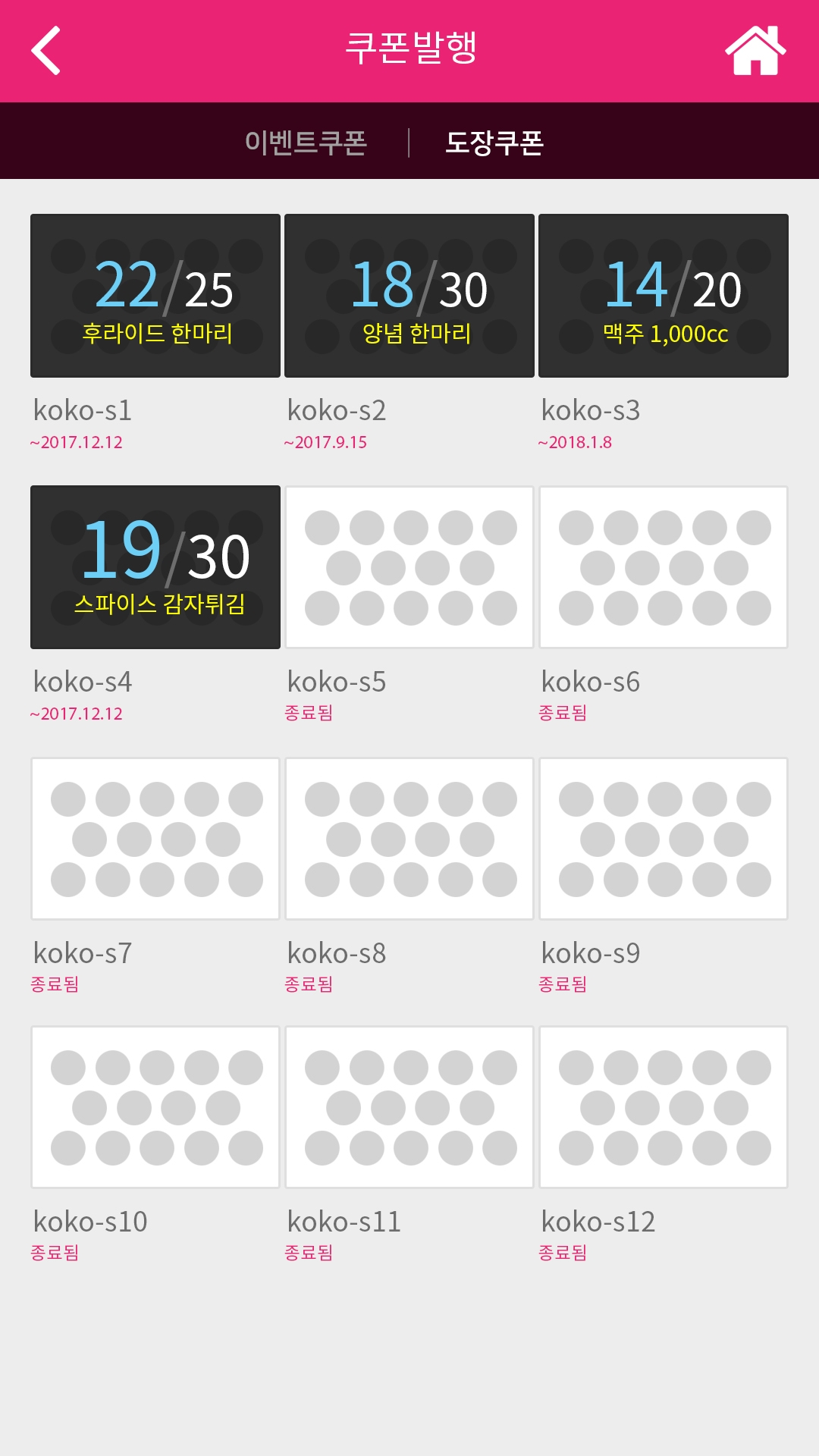Viewport: 819px width, 1456px height.
Task: Choose the koko-s12 coupon card
Action: 664,1107
